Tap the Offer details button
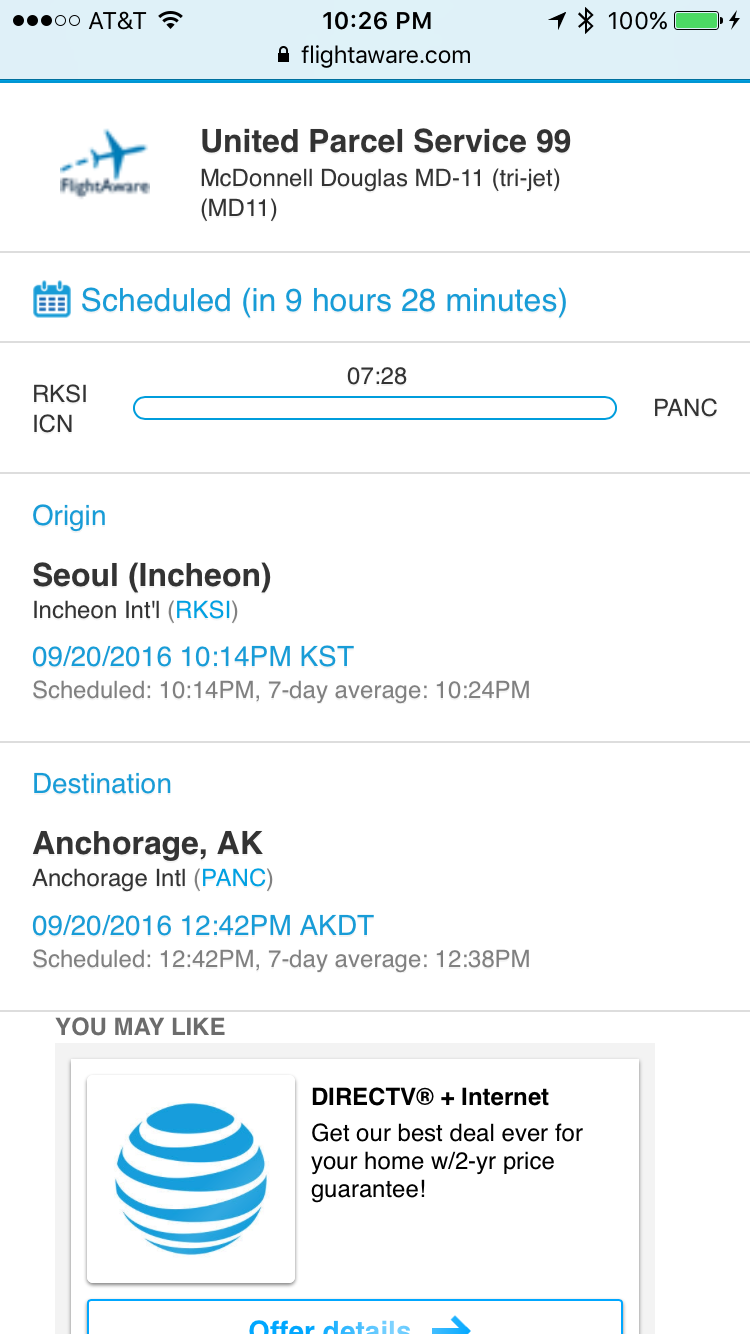The image size is (750, 1334). pyautogui.click(x=355, y=1317)
